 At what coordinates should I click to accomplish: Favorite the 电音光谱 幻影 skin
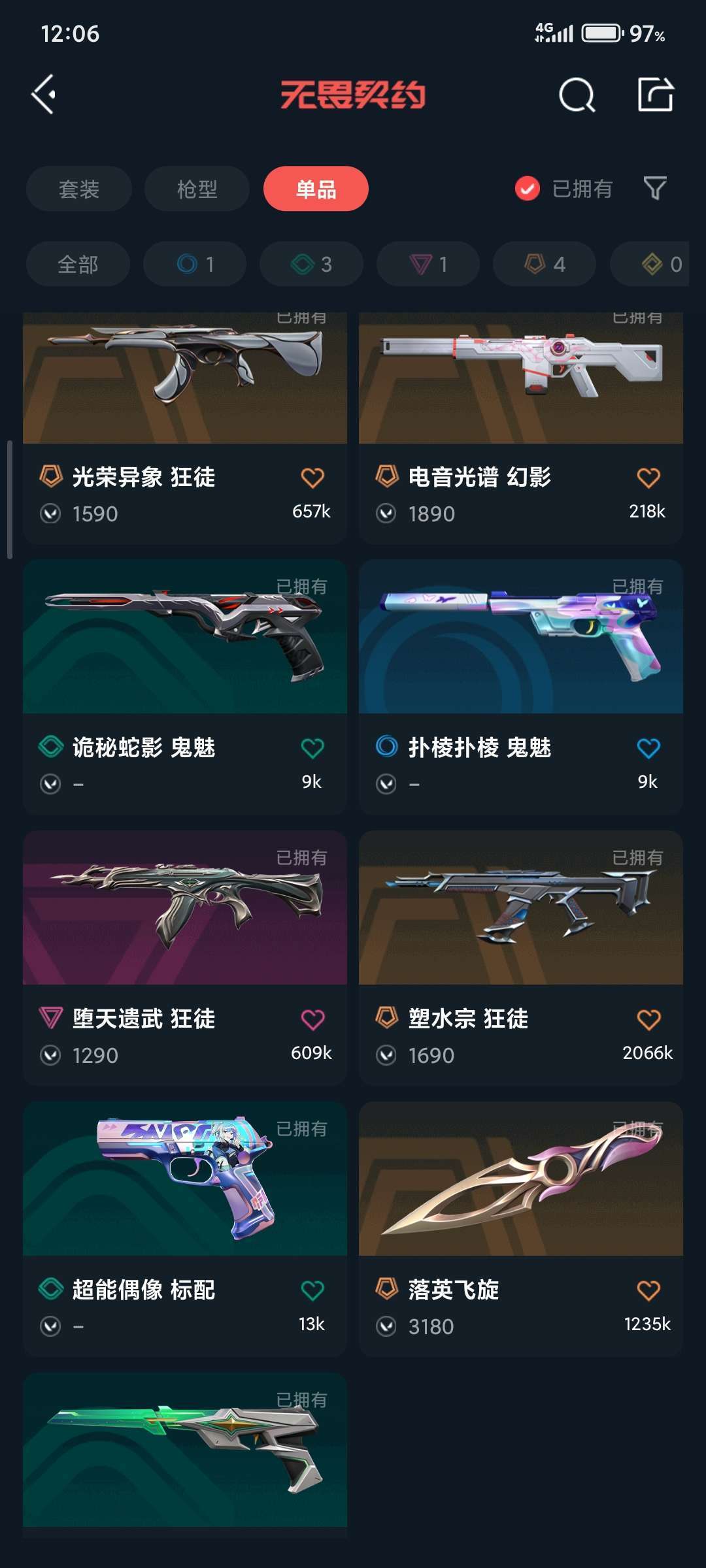click(648, 478)
